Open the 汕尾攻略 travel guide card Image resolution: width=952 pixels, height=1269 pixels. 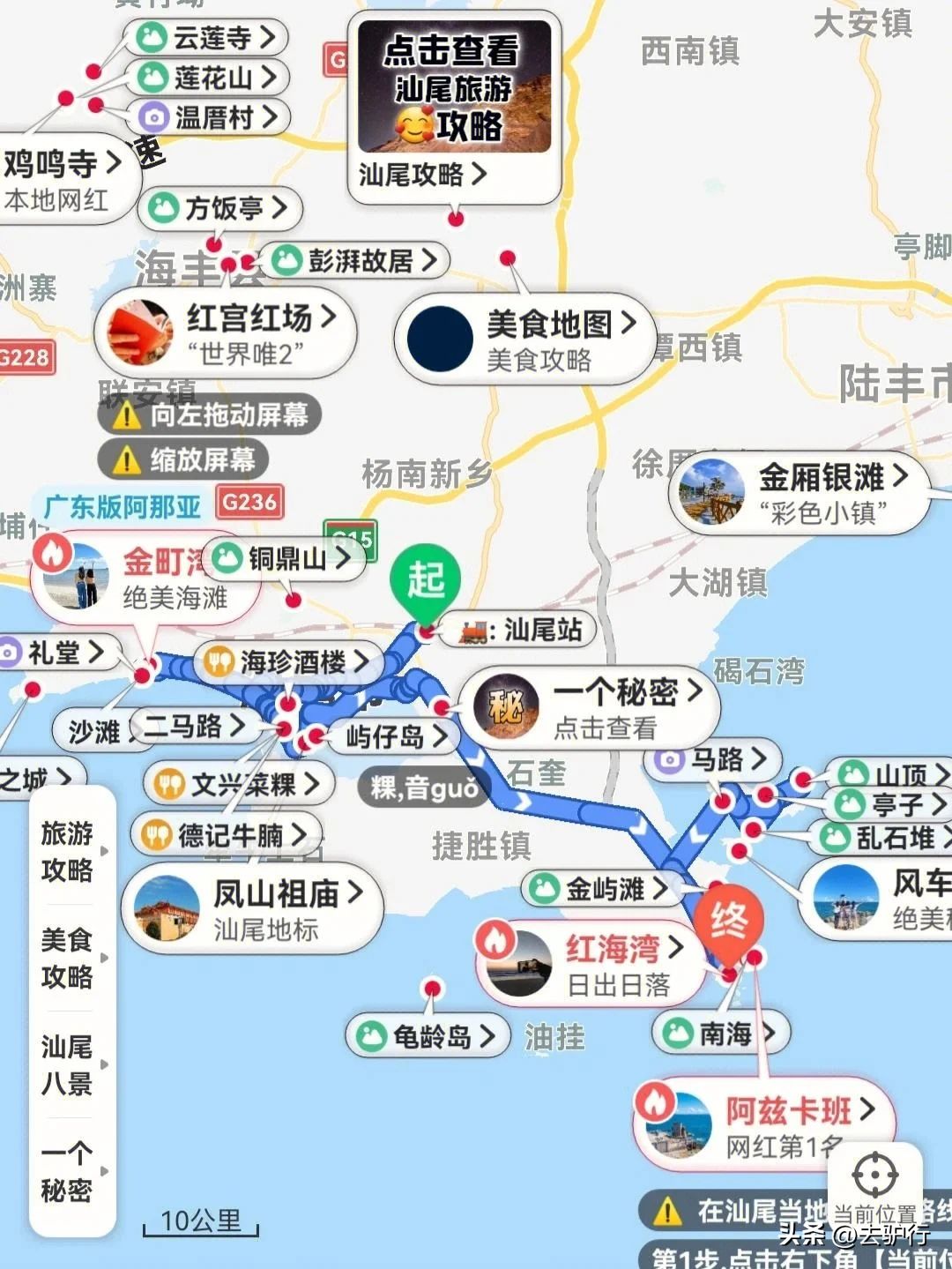click(454, 106)
